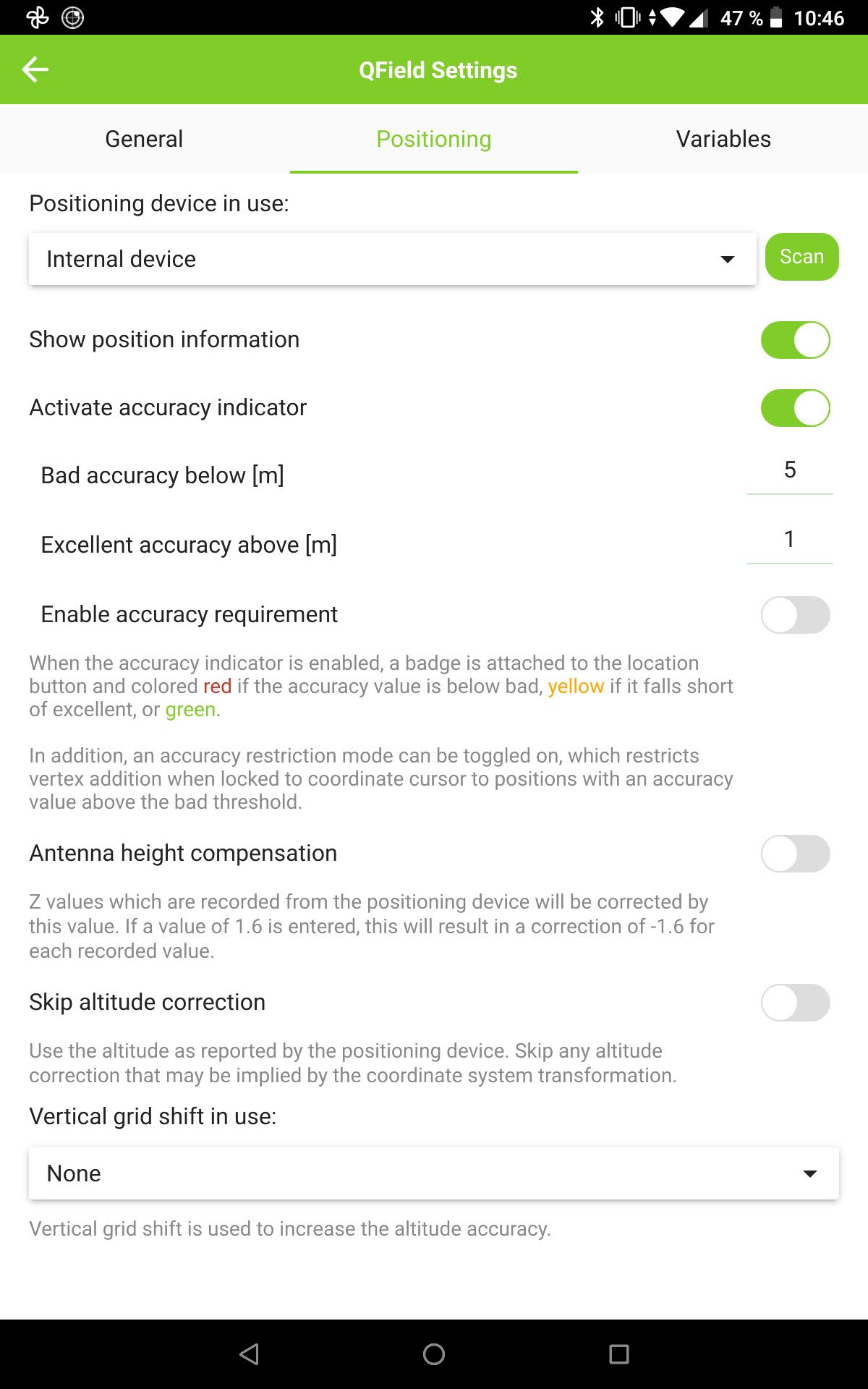Screen dimensions: 868x1389
Task: Select the Positioning tab
Action: tap(434, 139)
